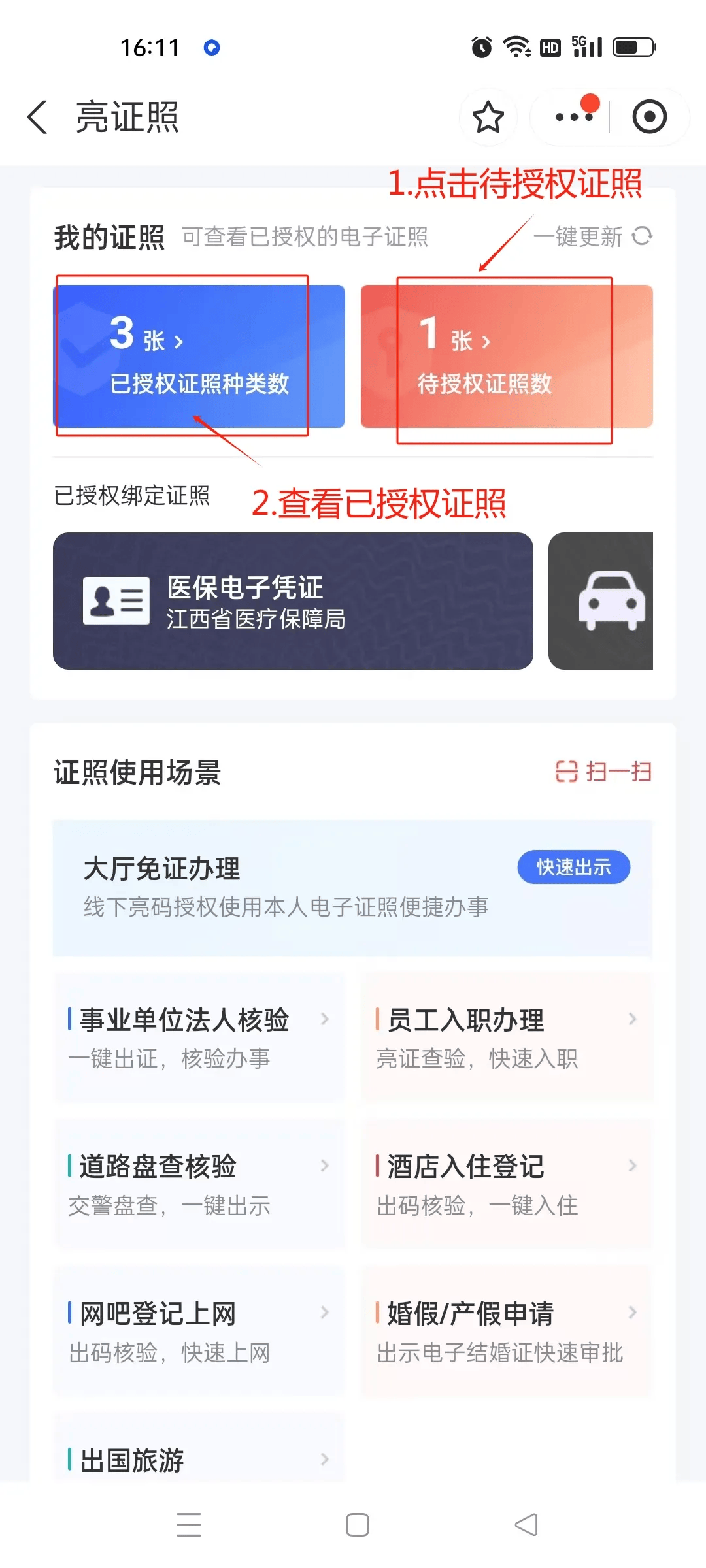The height and width of the screenshot is (1568, 706).
Task: Open 待授权证照数 card
Action: click(x=506, y=357)
